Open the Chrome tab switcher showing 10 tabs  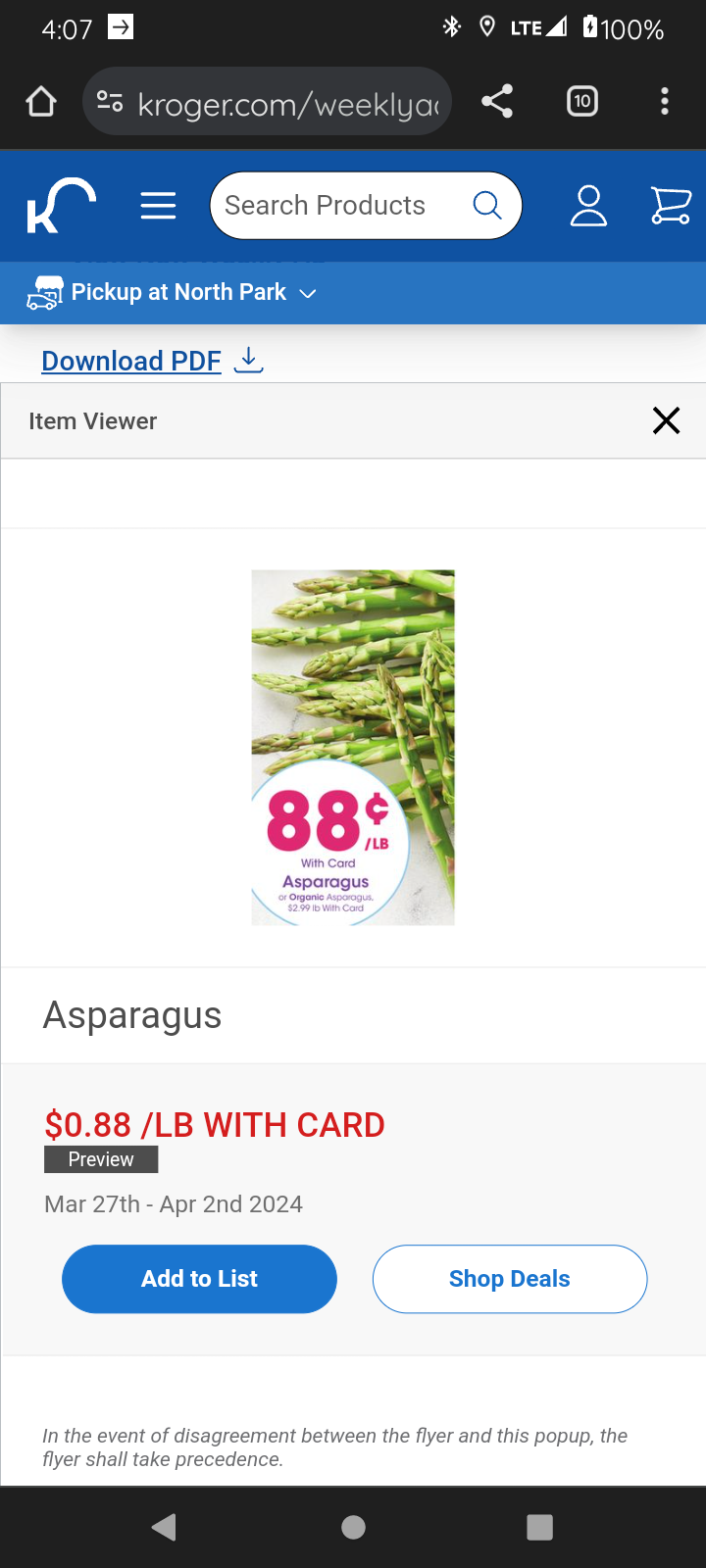click(x=581, y=100)
